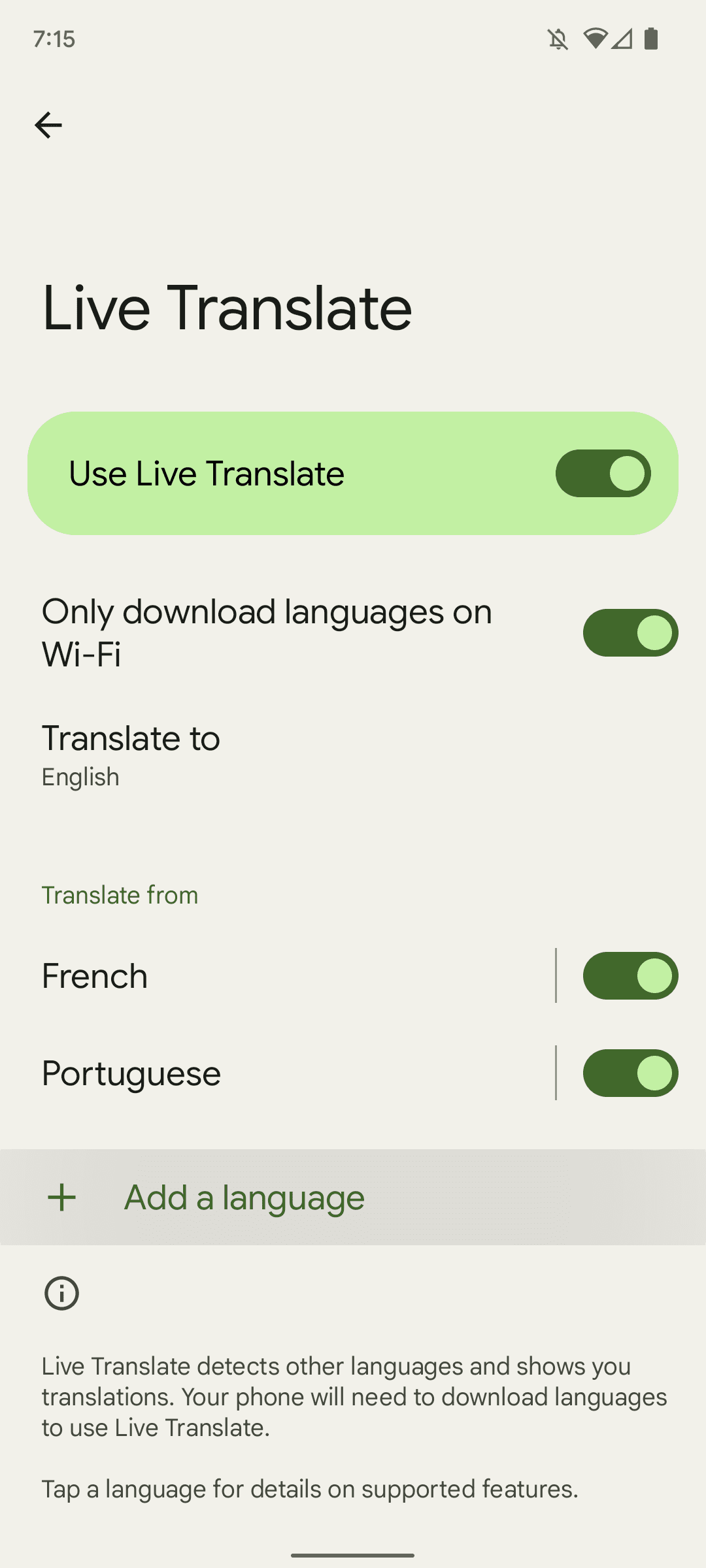
Task: Click the back arrow to leave Live Translate
Action: pyautogui.click(x=49, y=124)
